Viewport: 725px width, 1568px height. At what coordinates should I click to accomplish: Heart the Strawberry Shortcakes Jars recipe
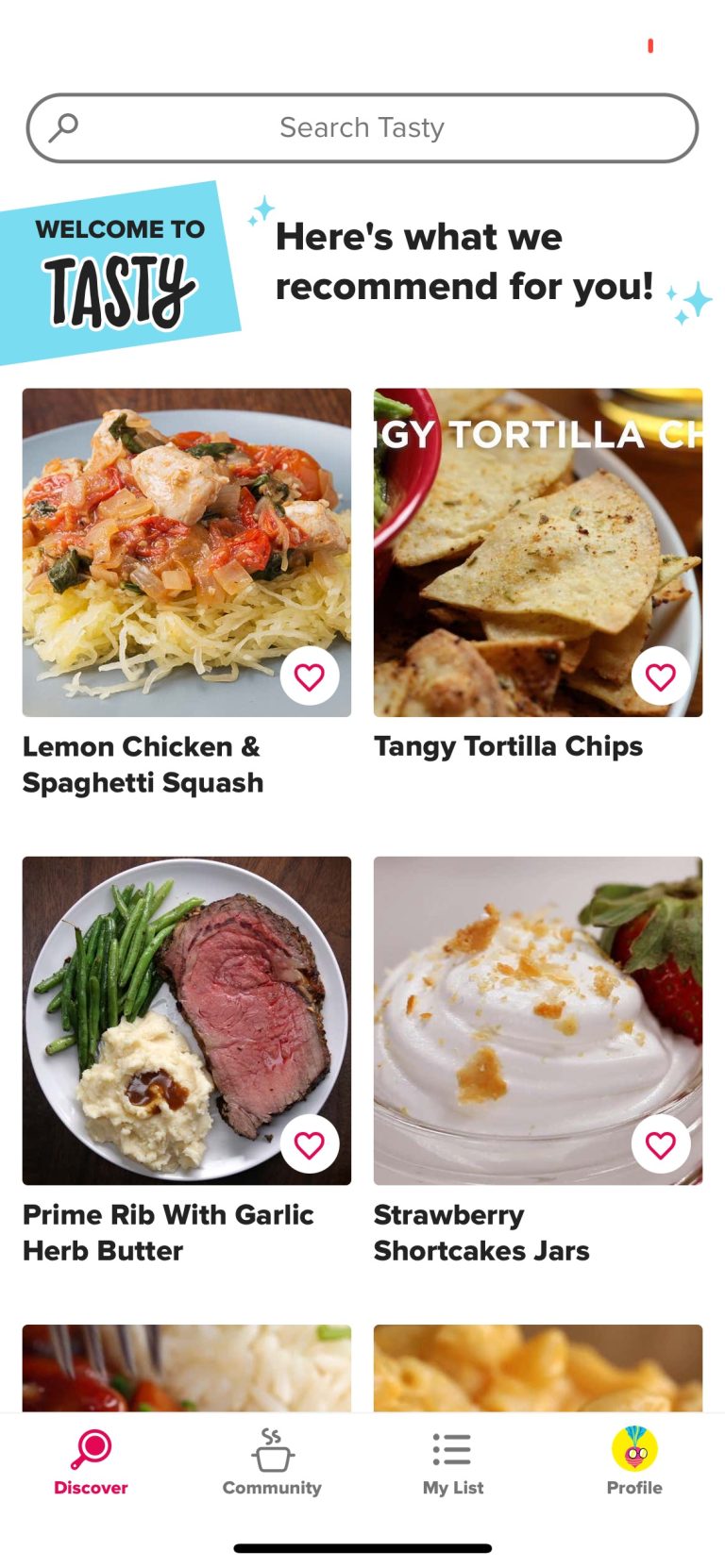click(x=661, y=1143)
